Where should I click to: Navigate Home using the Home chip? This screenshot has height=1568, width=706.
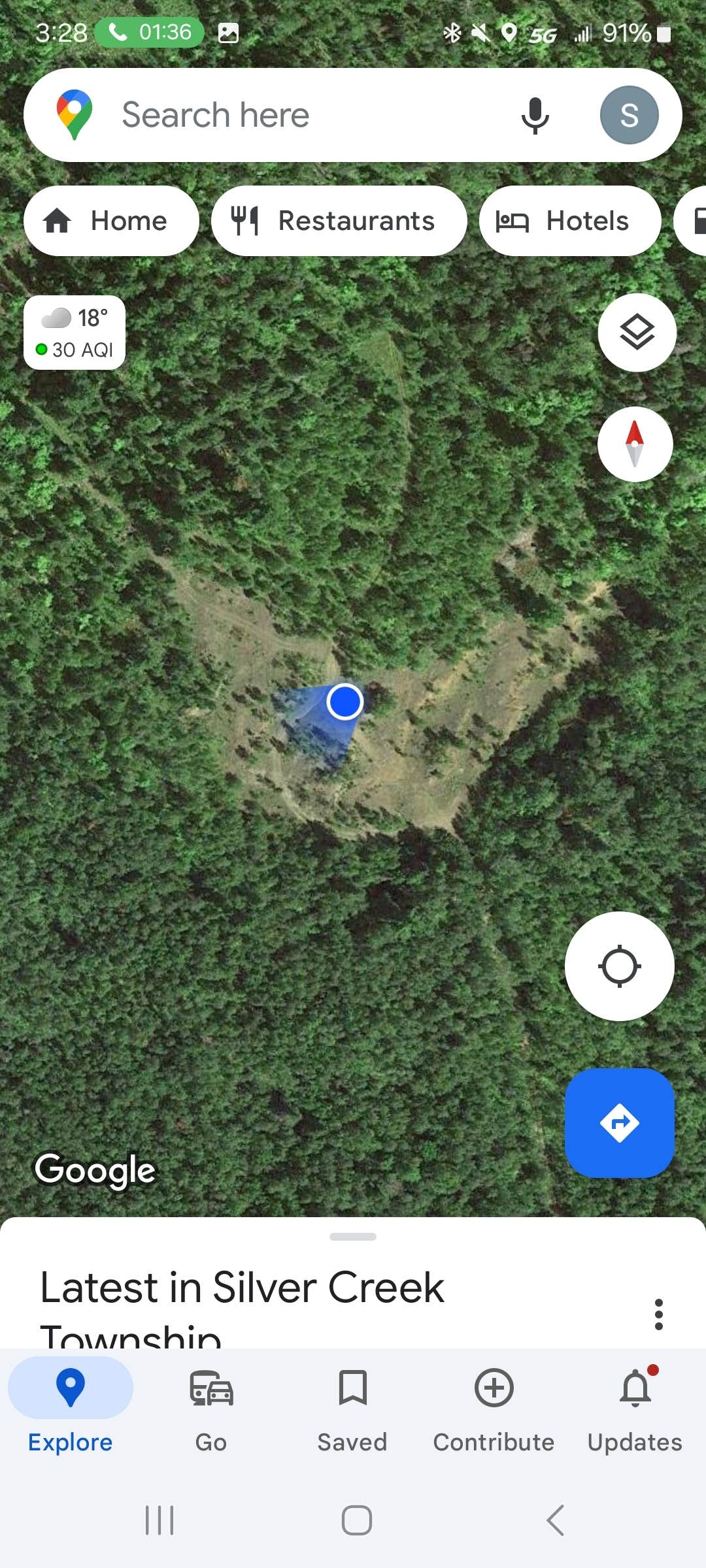[x=110, y=220]
